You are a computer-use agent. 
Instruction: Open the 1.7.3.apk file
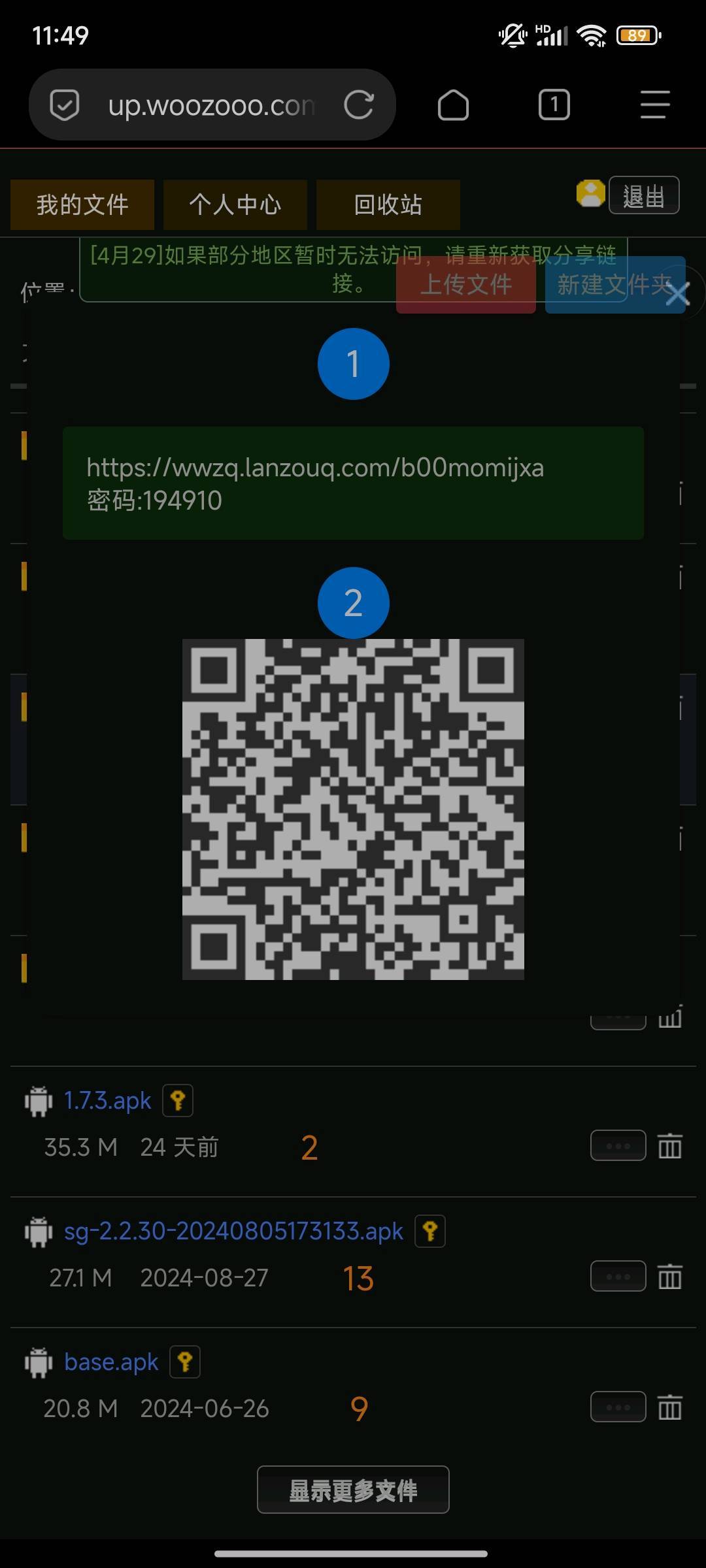107,1101
